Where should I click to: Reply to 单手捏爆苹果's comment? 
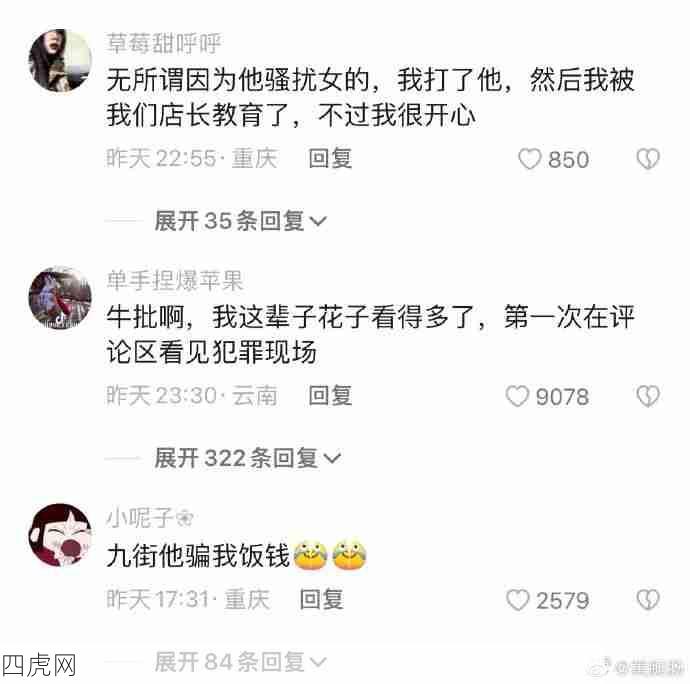point(330,396)
